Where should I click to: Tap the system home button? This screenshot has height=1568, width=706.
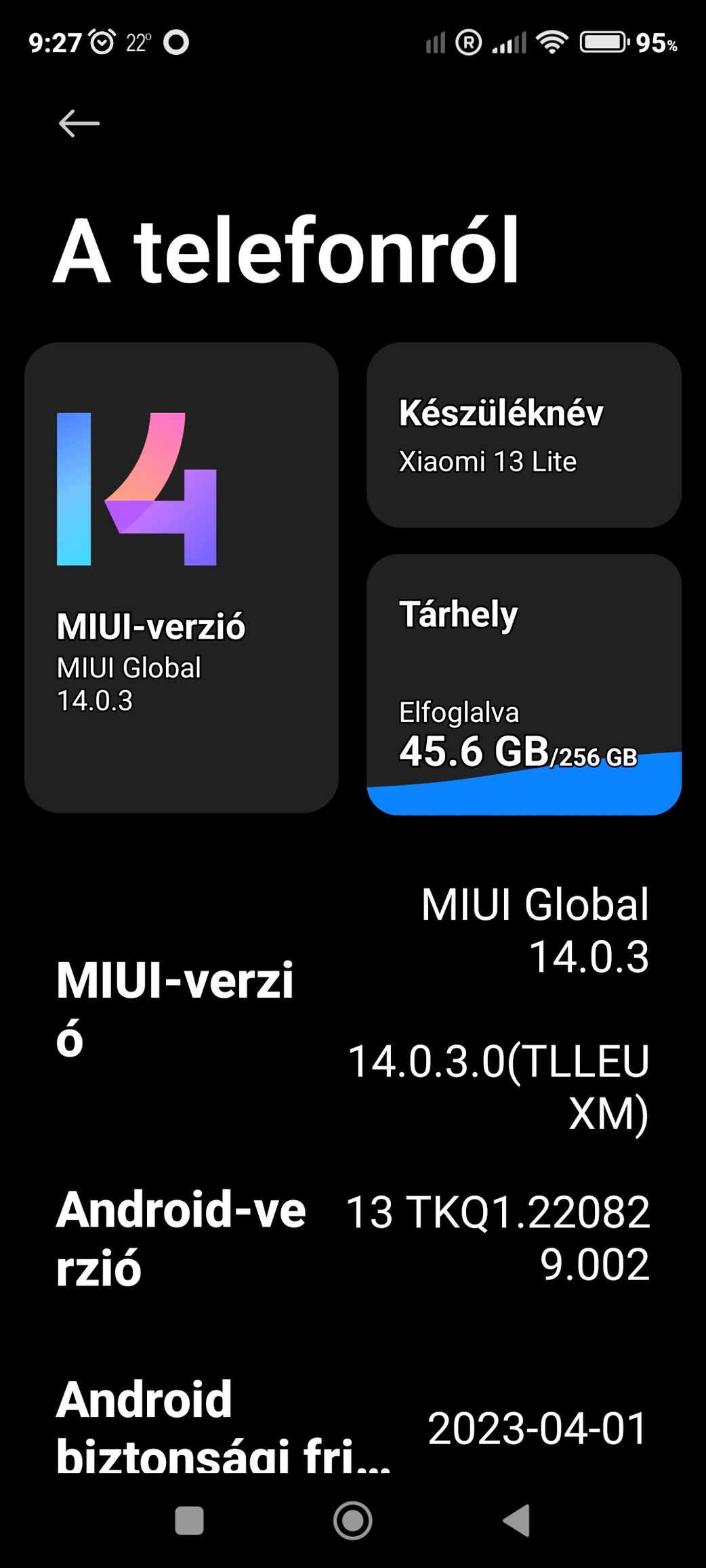click(x=353, y=1521)
